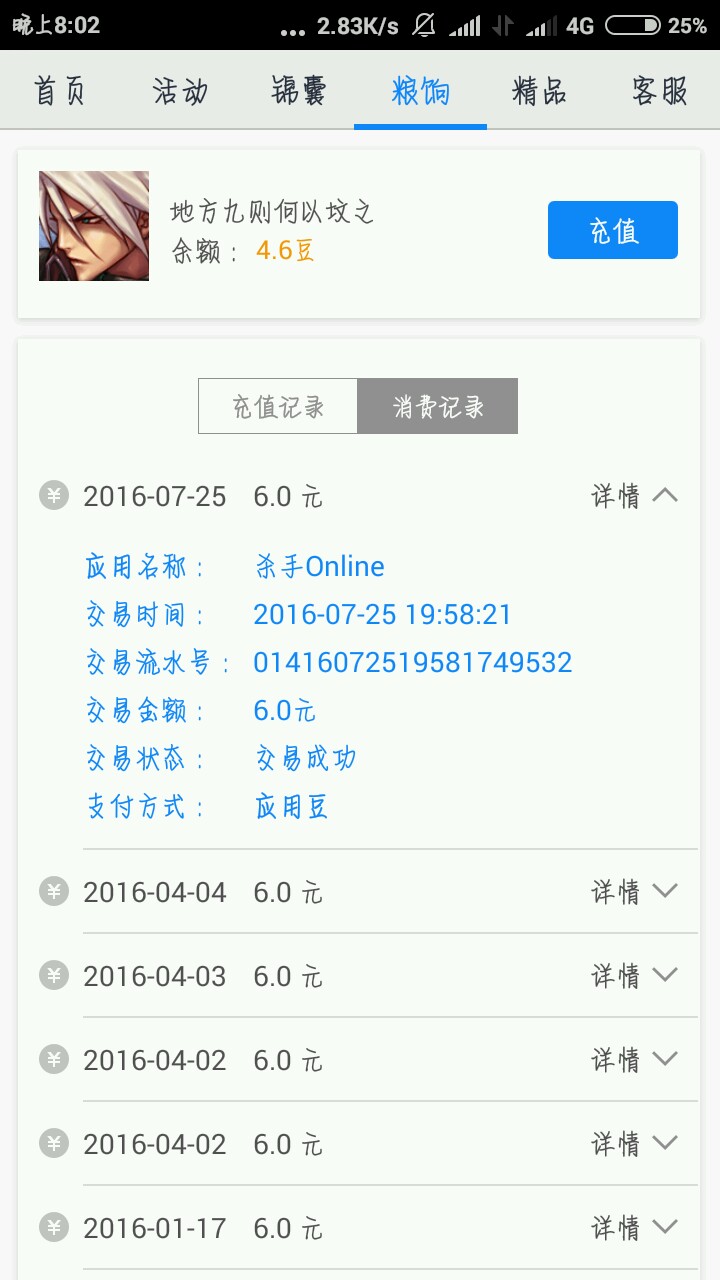Tap the user avatar picture
The width and height of the screenshot is (720, 1280).
94,226
